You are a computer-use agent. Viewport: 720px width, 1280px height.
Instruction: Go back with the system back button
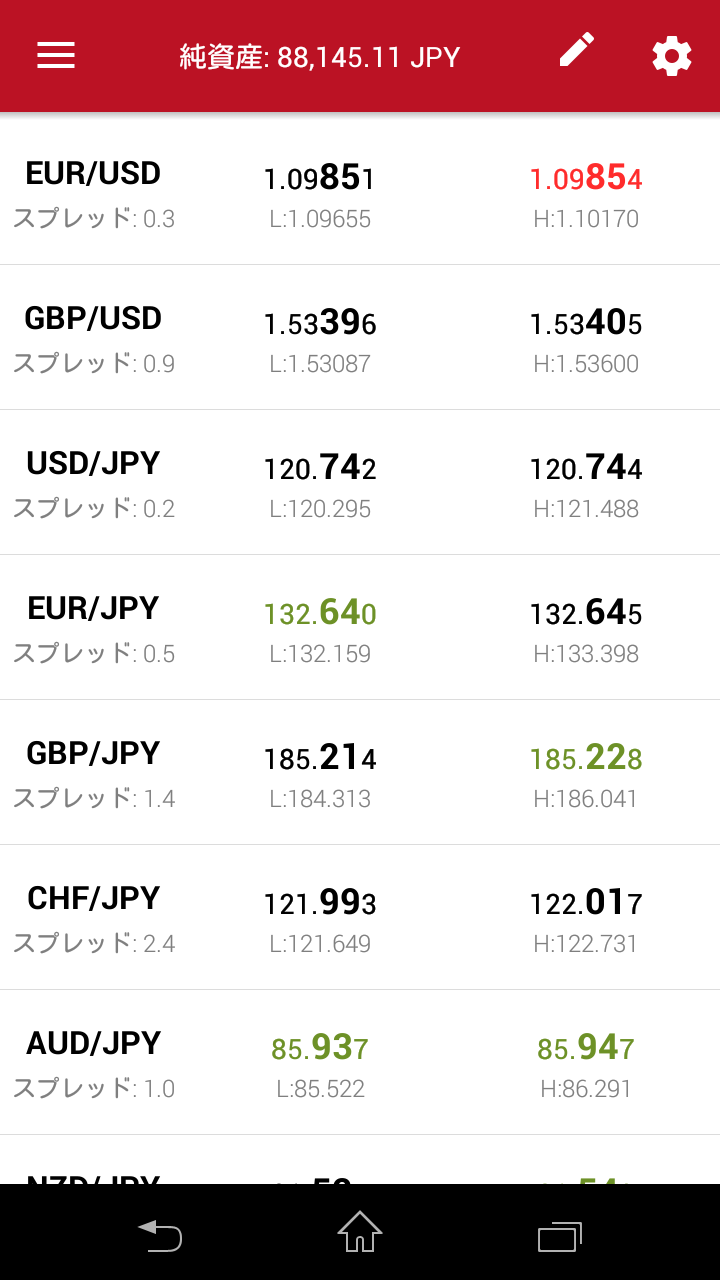[160, 1236]
